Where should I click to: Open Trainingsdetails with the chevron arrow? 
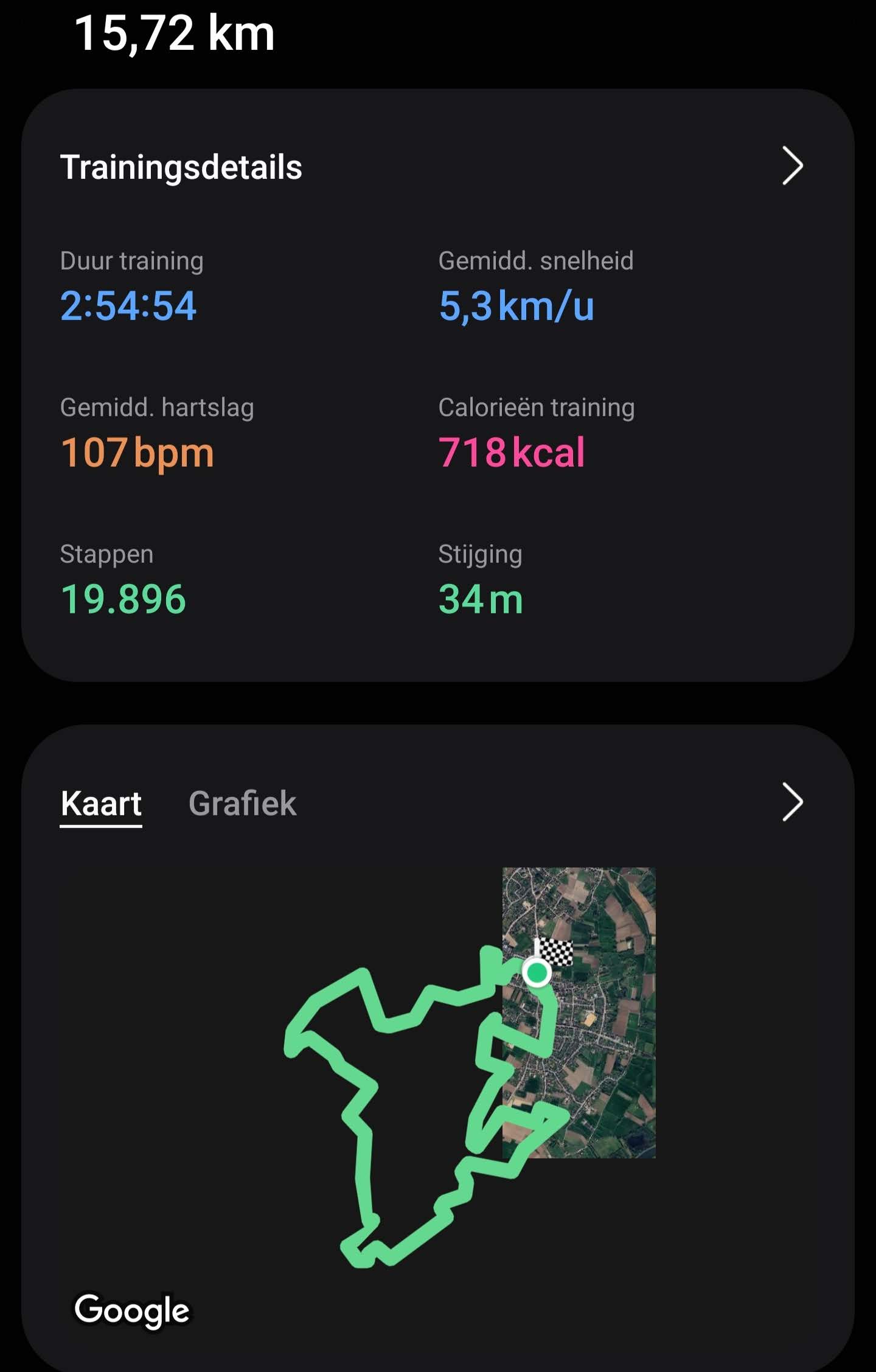tap(792, 166)
